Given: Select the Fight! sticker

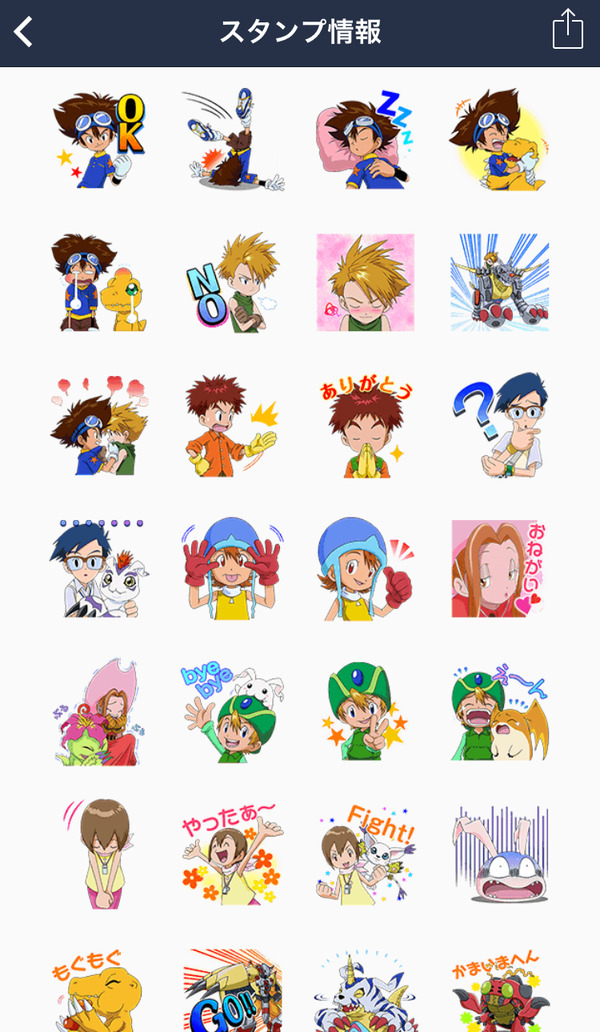Looking at the screenshot, I should [365, 855].
